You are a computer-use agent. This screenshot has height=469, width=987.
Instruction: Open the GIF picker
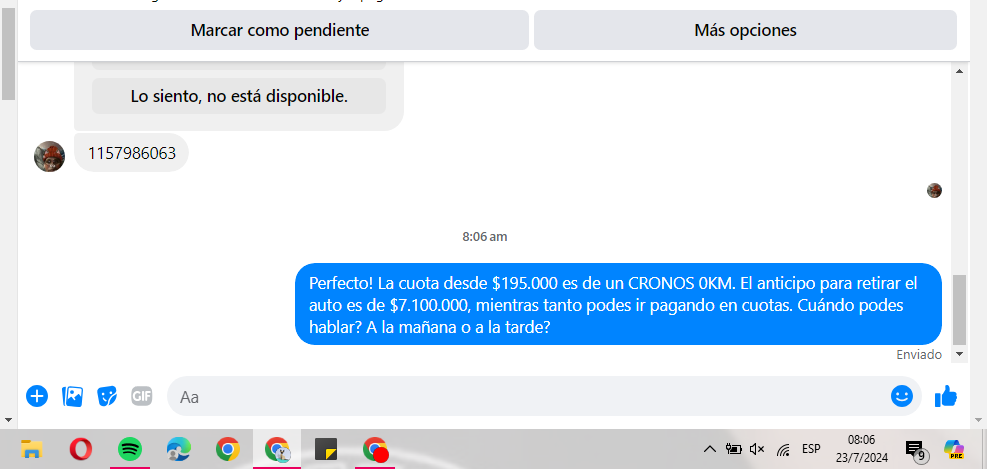pyautogui.click(x=142, y=396)
